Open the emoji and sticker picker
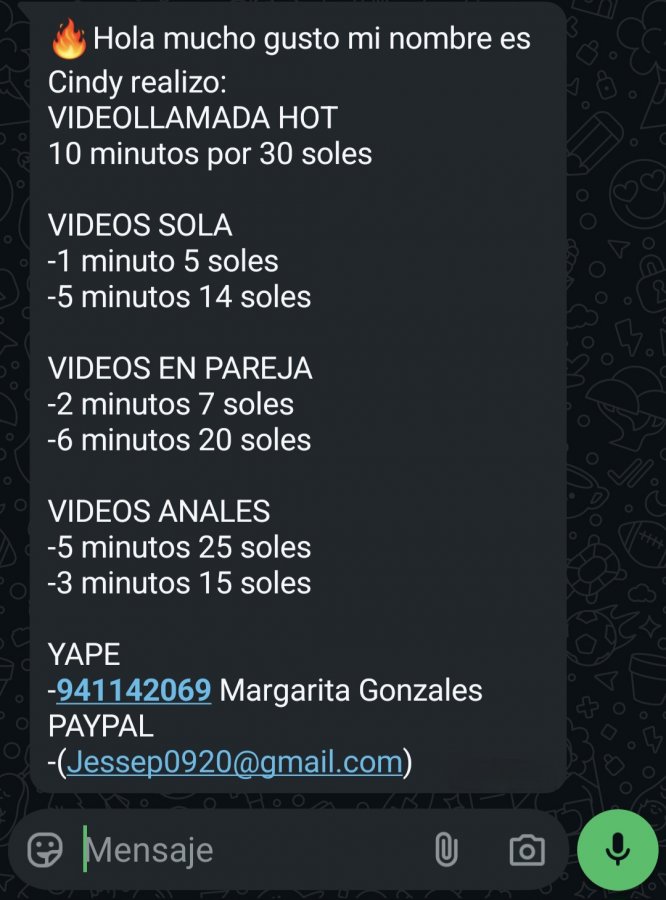This screenshot has width=666, height=900. tap(45, 850)
